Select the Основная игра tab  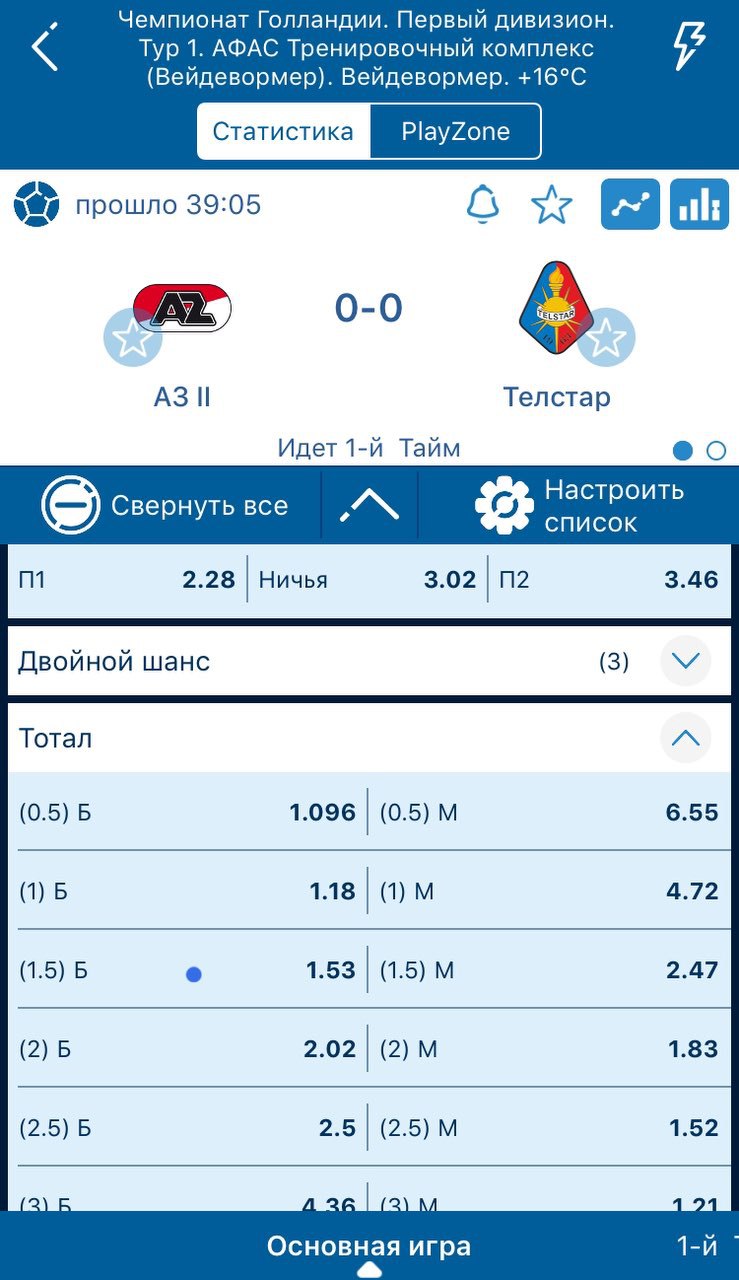(x=368, y=1247)
